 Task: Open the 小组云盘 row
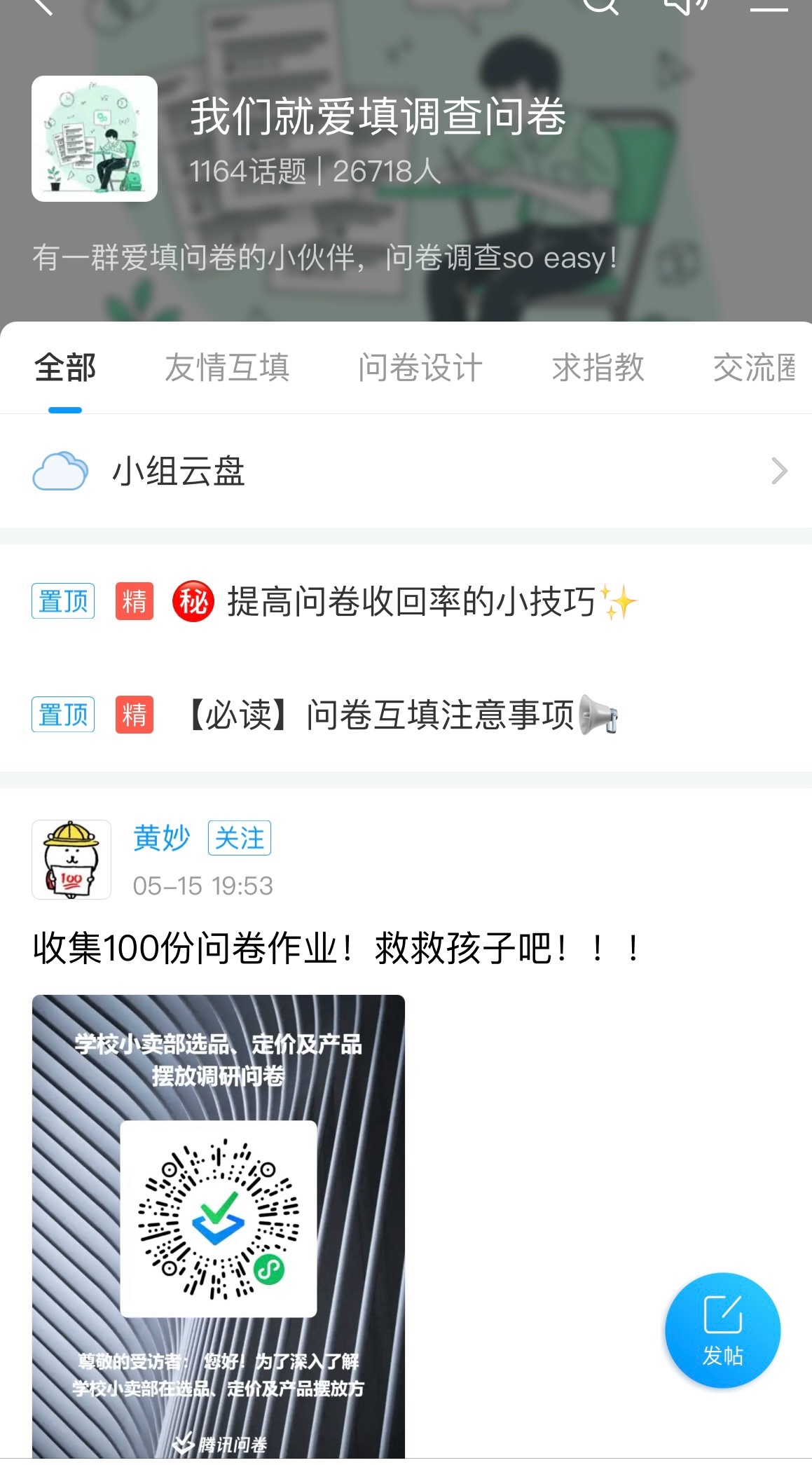(x=406, y=471)
